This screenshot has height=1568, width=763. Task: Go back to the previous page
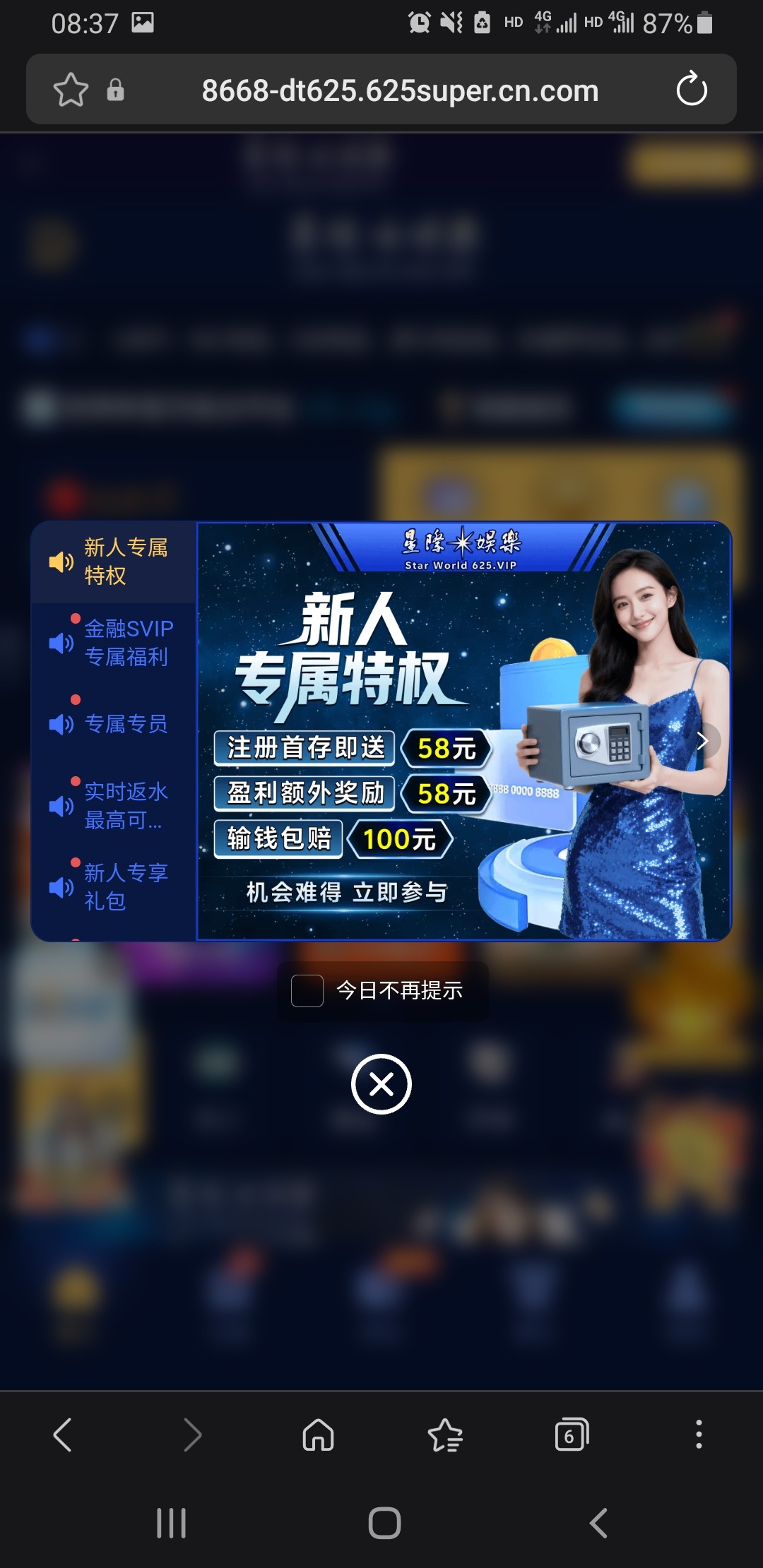[x=62, y=1435]
